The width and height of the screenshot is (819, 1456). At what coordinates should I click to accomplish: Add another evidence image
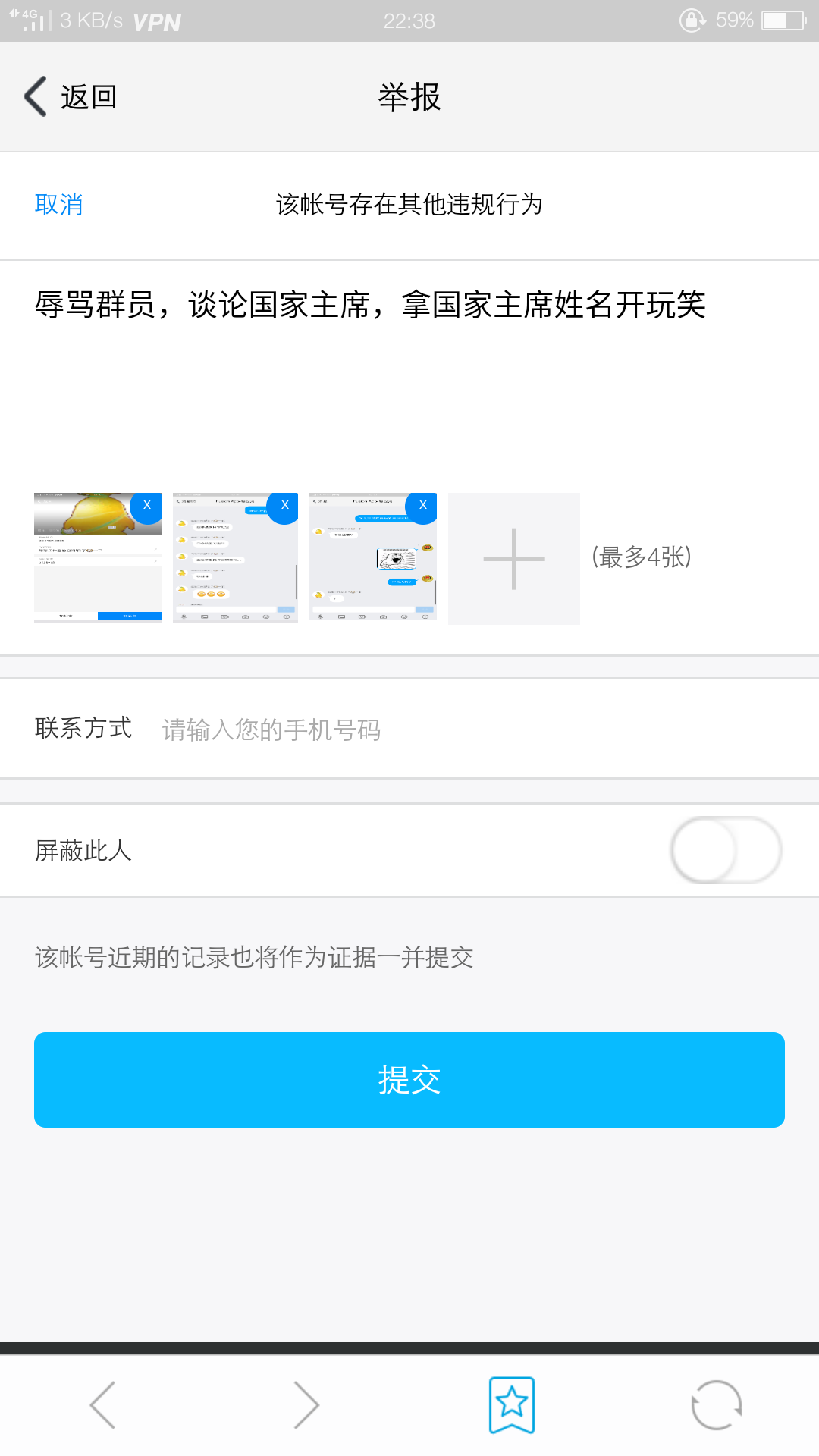point(514,559)
